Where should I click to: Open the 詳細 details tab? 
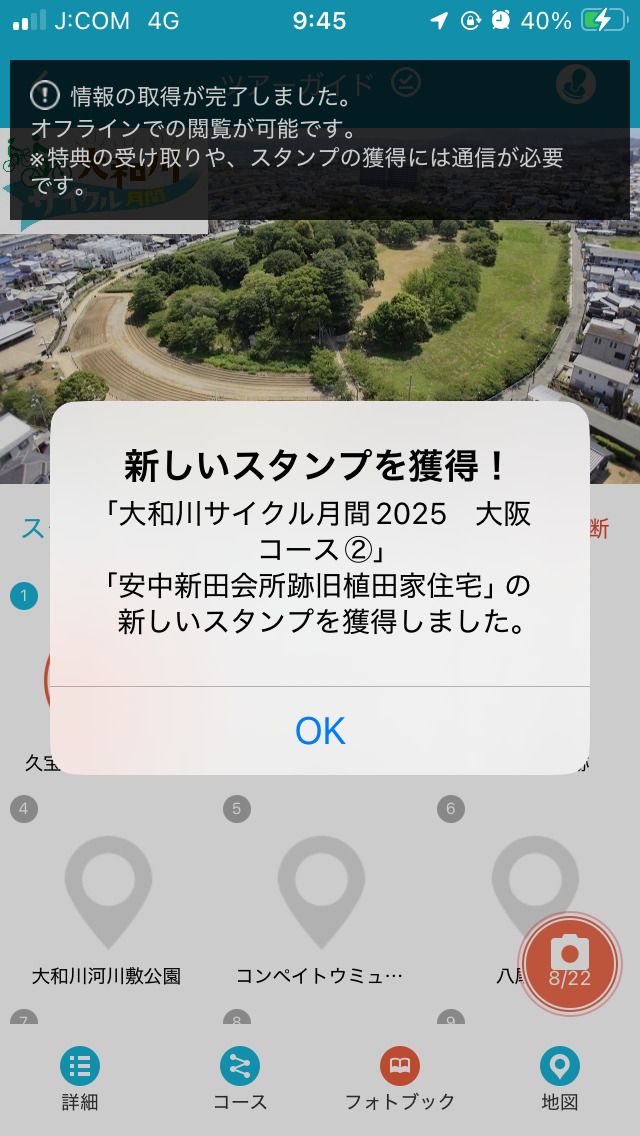coord(80,1079)
